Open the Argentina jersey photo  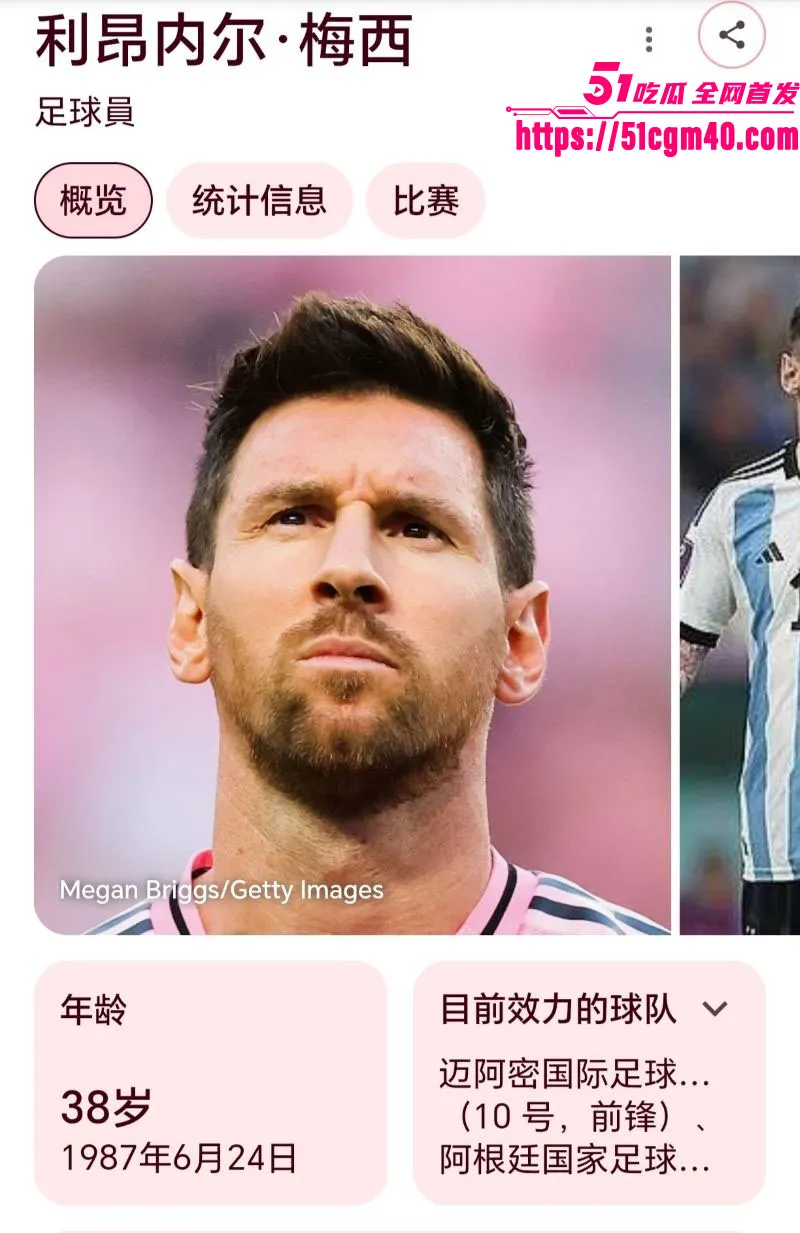point(740,595)
